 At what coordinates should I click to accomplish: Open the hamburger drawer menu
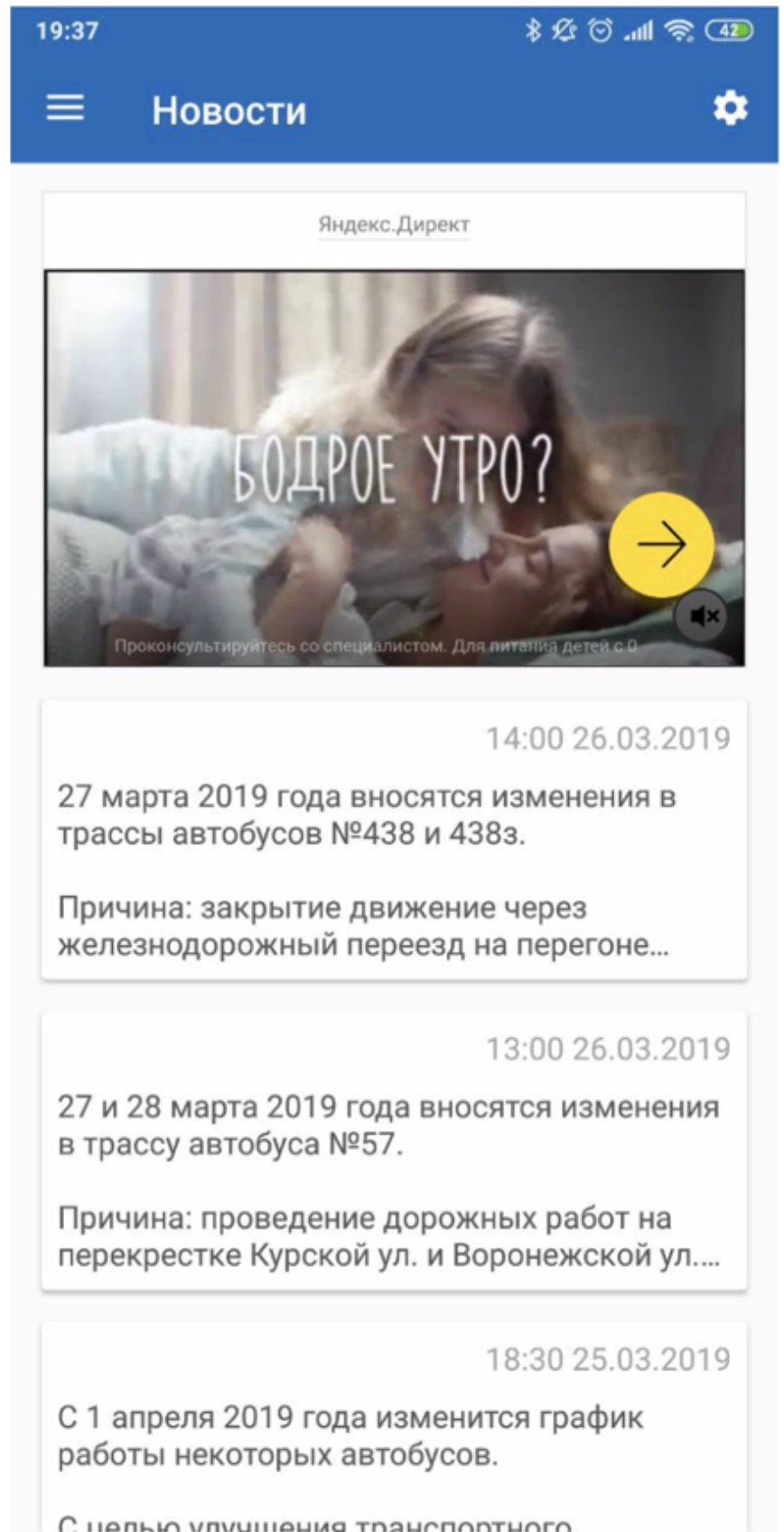pos(65,109)
